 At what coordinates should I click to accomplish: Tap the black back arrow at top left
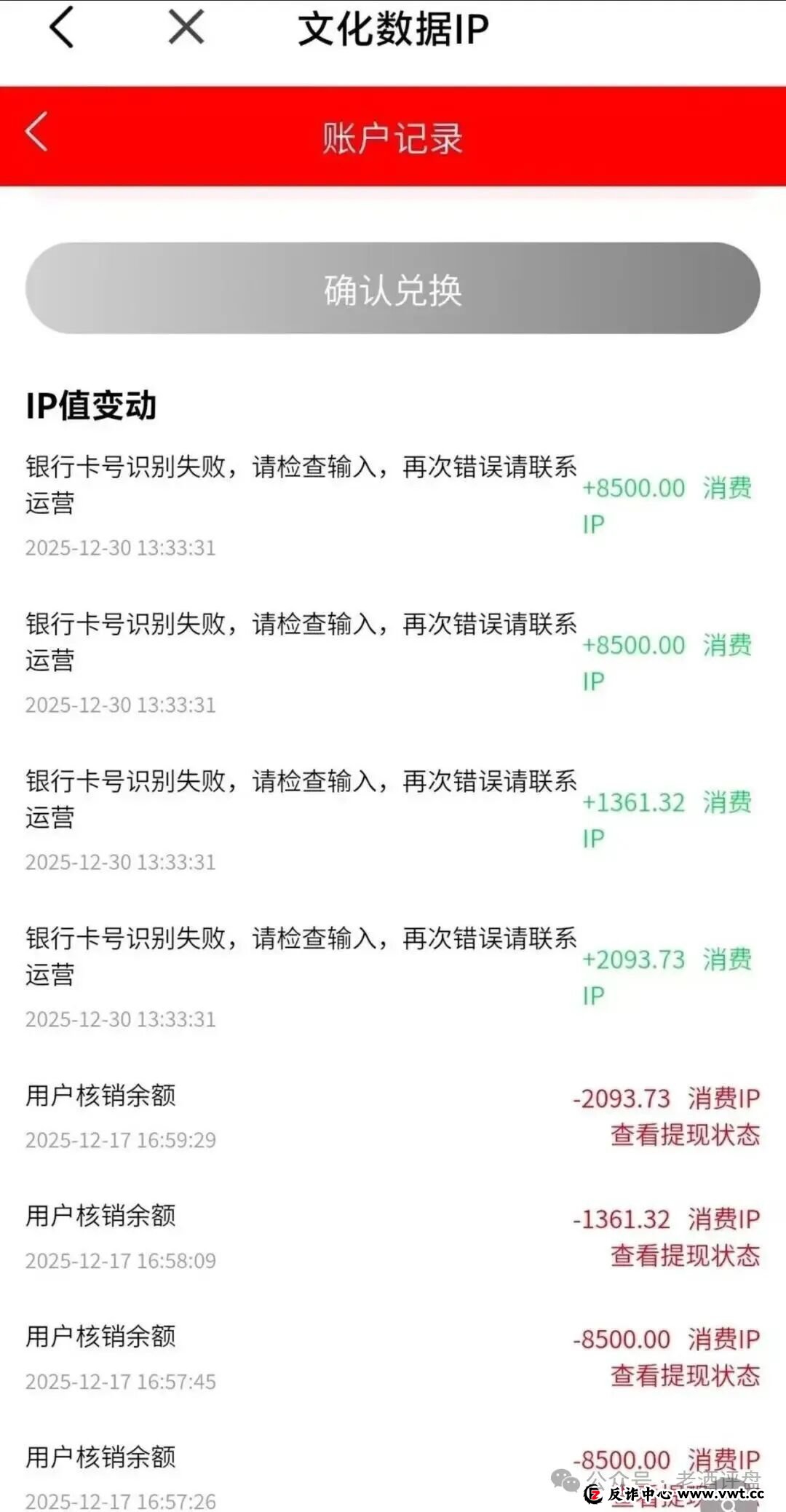point(62,28)
